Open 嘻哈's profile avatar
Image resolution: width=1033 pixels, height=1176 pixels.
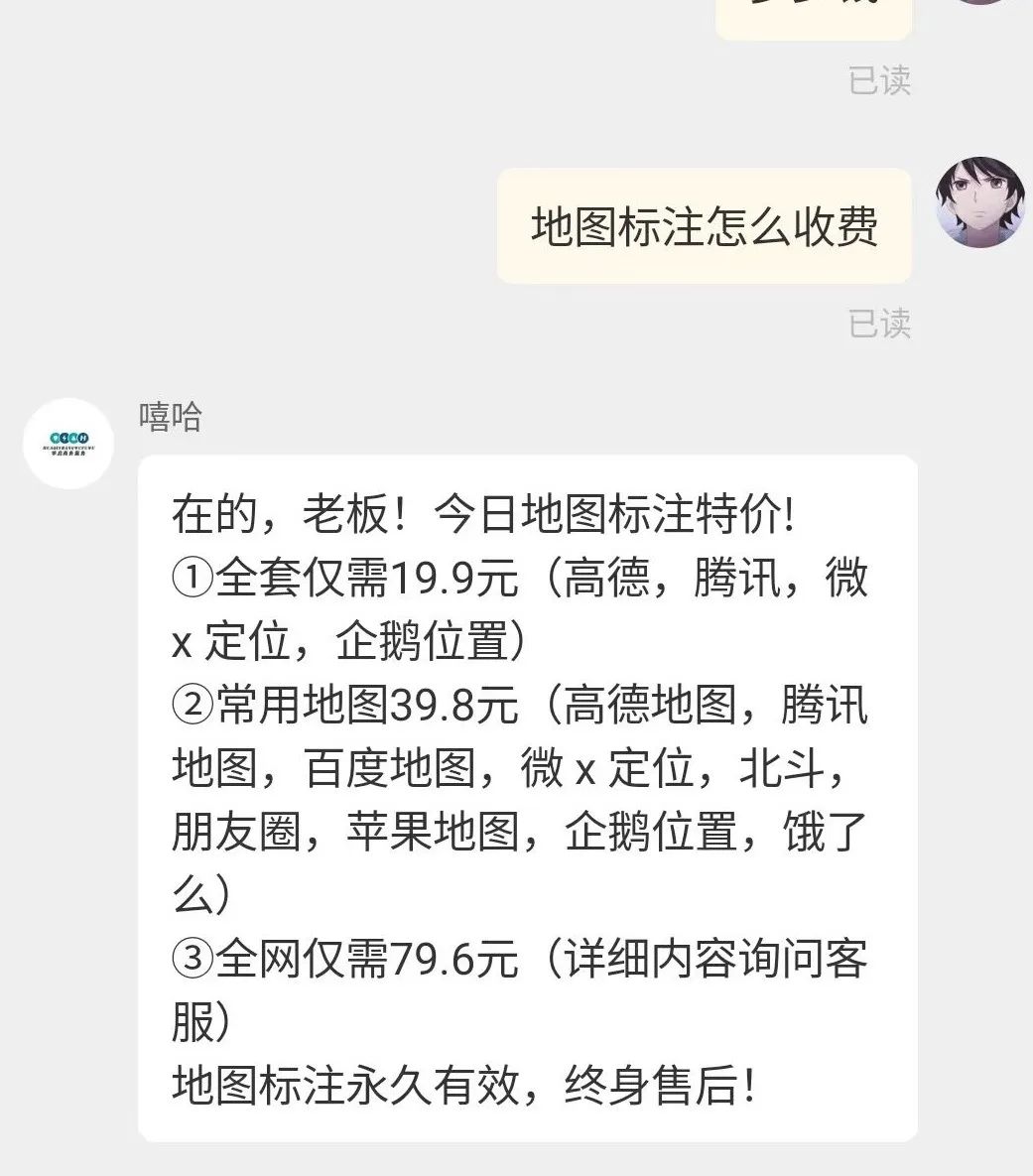[x=68, y=443]
